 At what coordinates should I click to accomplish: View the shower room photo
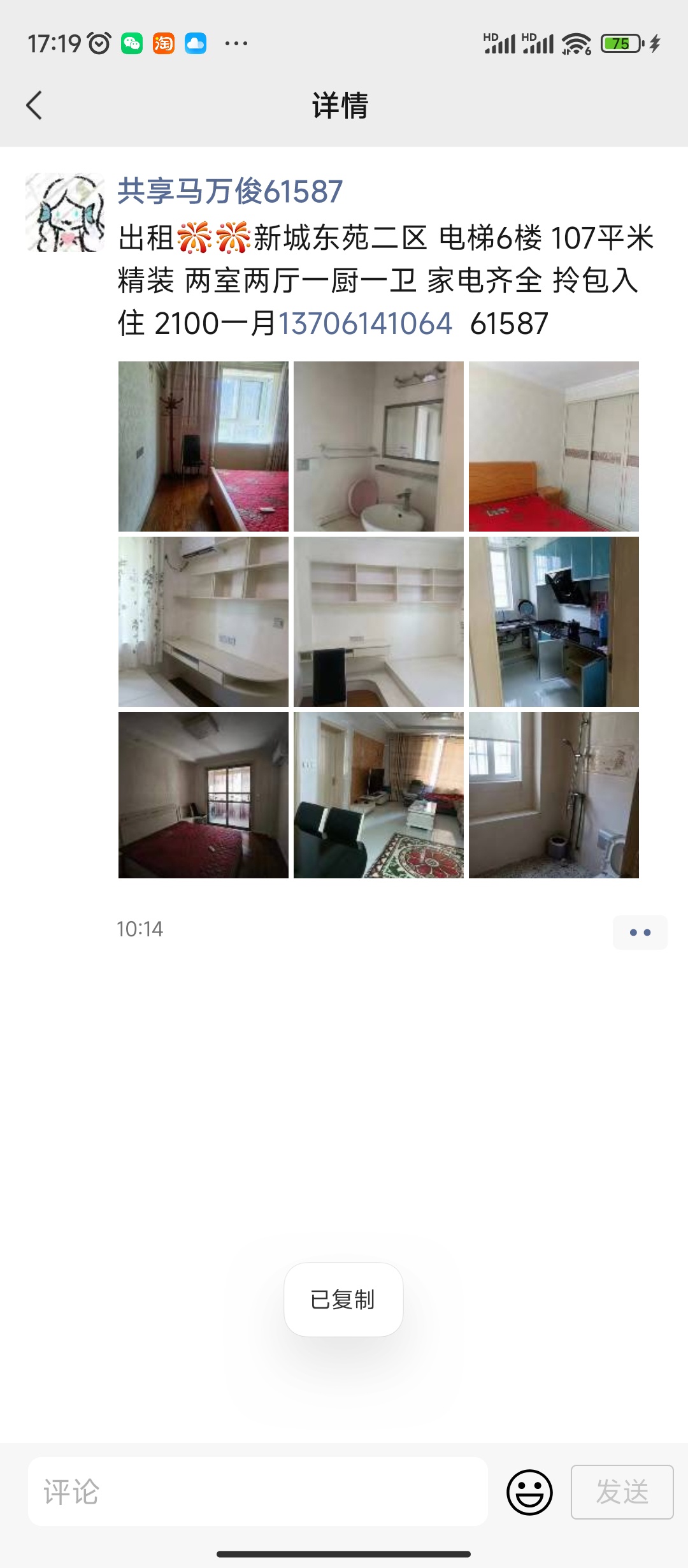(554, 795)
